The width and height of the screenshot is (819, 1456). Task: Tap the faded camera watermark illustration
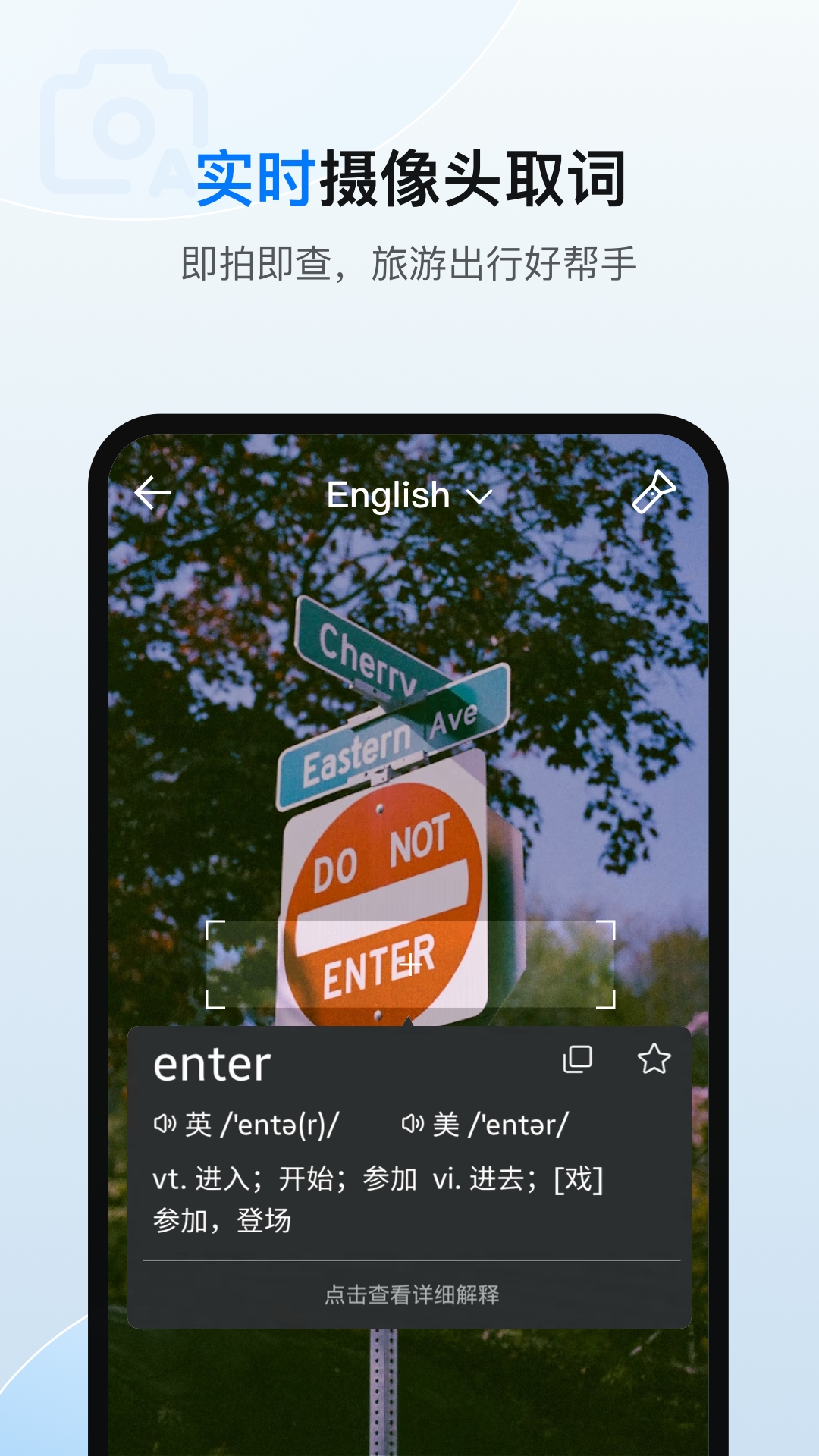[125, 129]
